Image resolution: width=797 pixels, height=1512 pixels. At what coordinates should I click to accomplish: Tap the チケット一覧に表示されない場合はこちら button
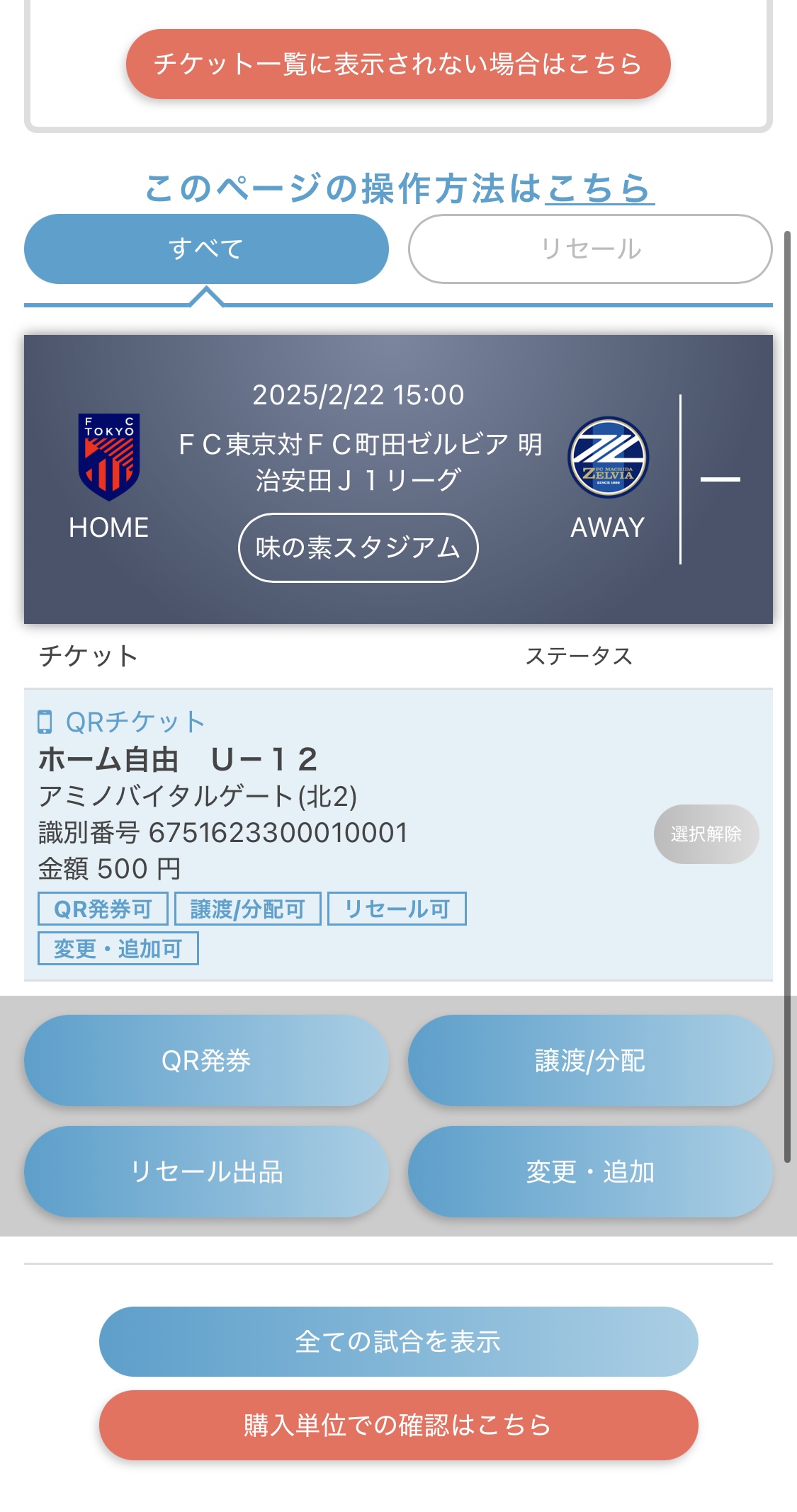(398, 64)
